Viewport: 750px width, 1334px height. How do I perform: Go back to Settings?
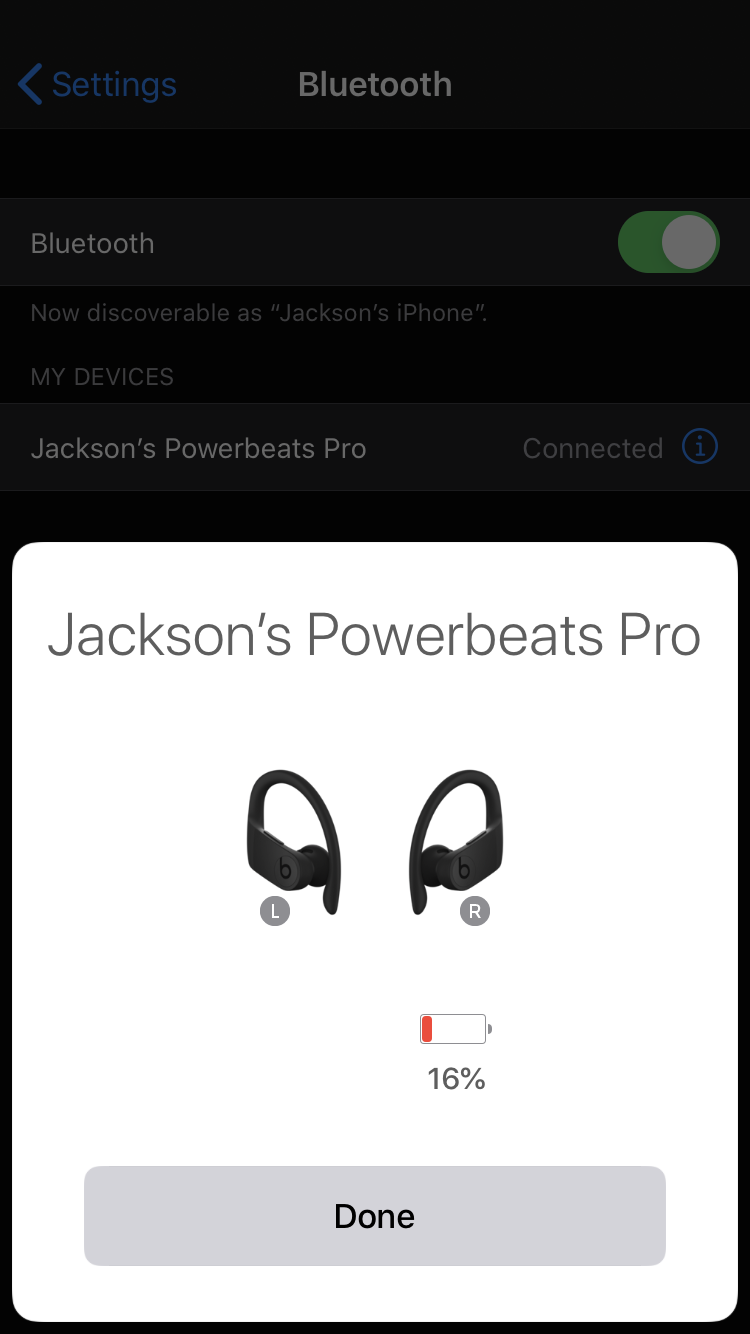pyautogui.click(x=98, y=85)
